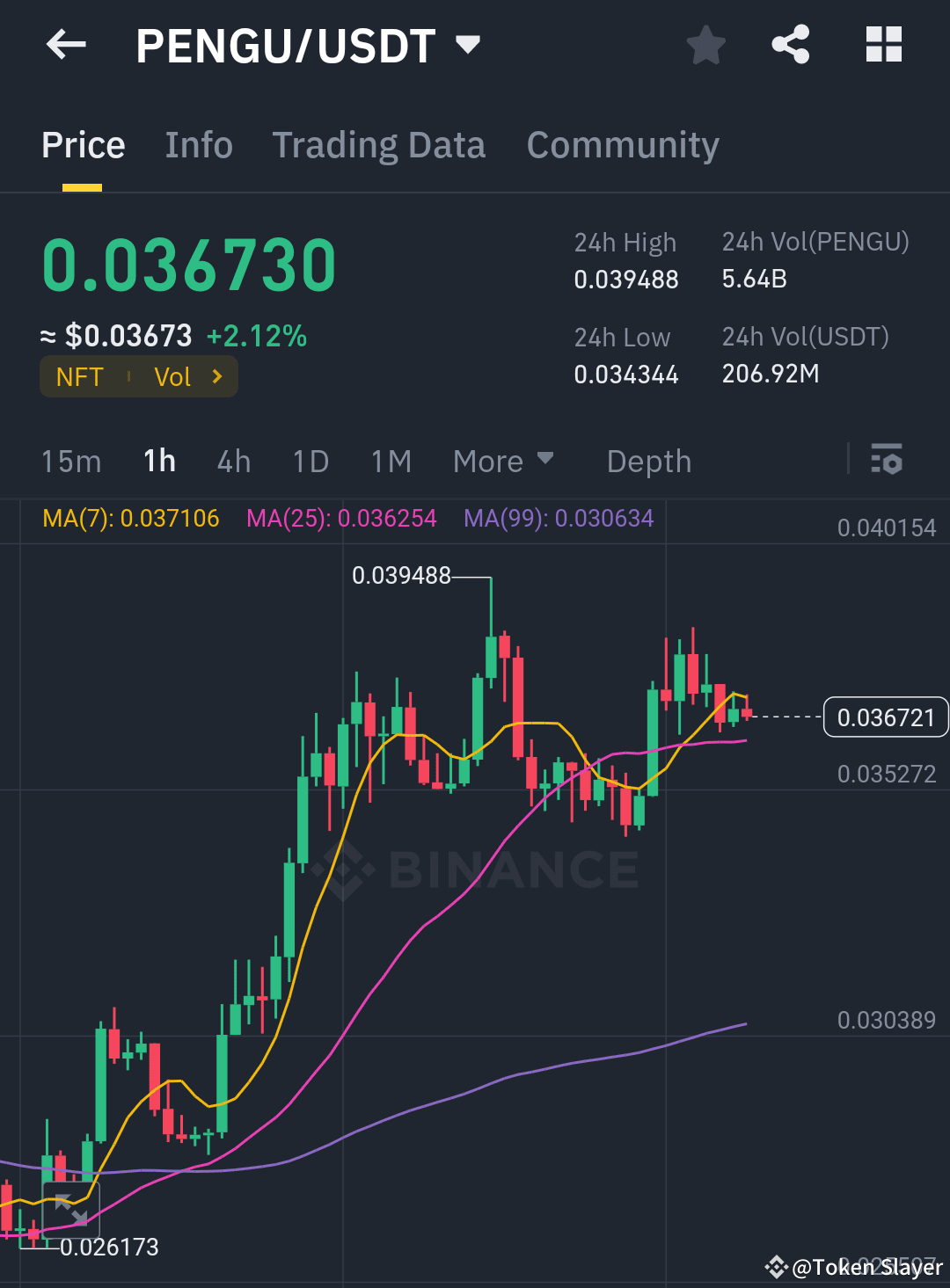
Task: Open the share icon
Action: pos(790,45)
